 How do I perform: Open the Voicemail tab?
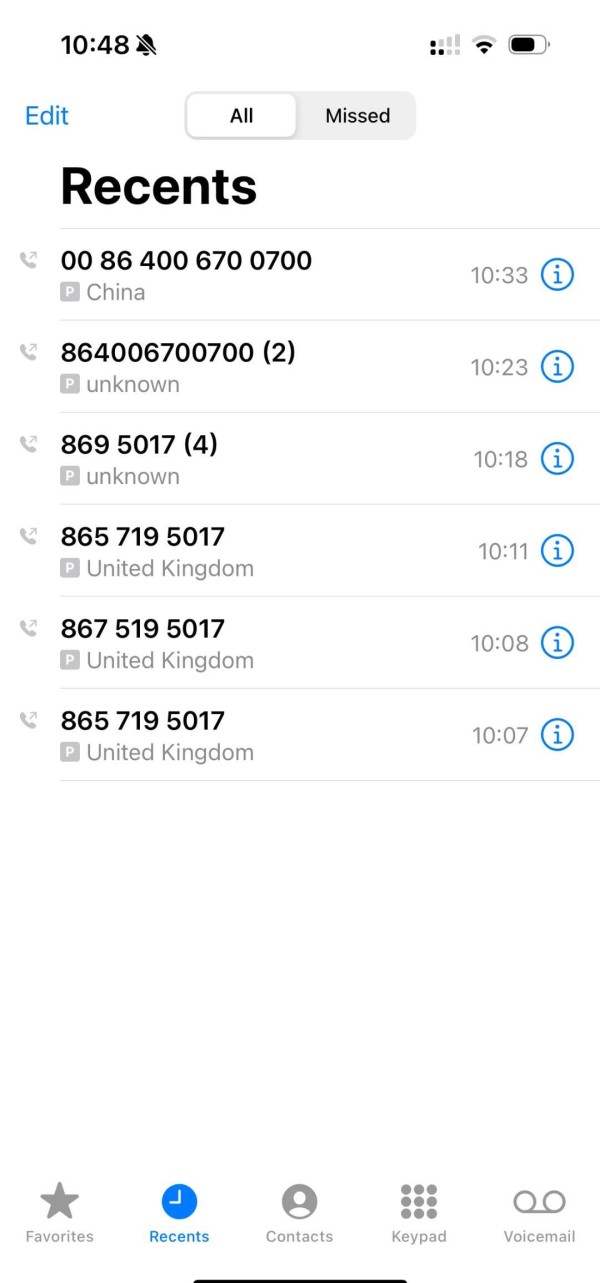click(x=539, y=1213)
